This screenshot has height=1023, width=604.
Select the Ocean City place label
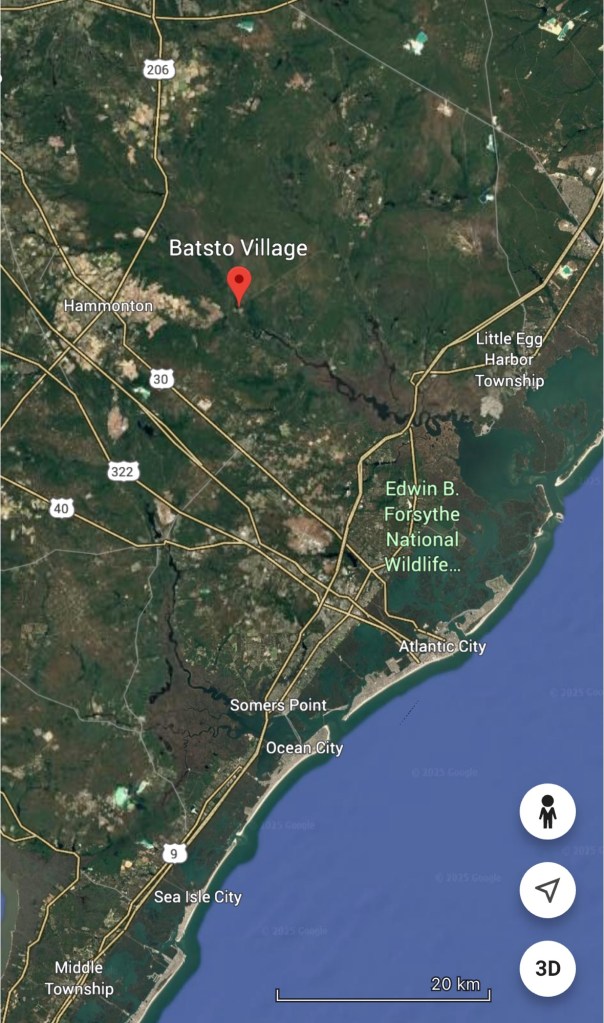(x=304, y=748)
